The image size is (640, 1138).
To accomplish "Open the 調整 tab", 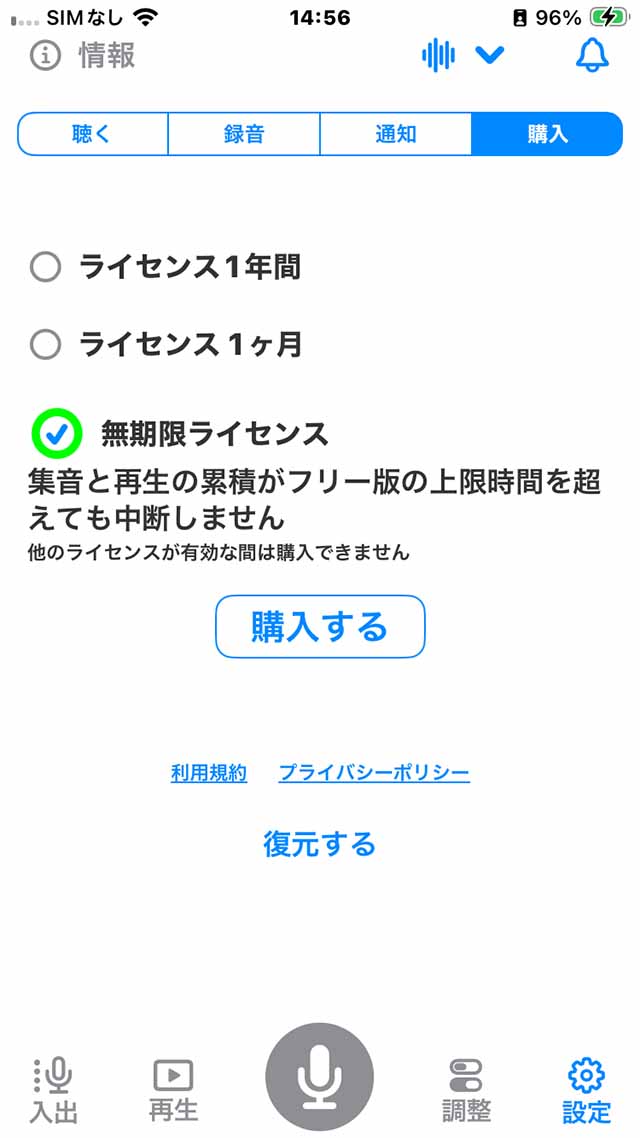I will [x=466, y=1089].
